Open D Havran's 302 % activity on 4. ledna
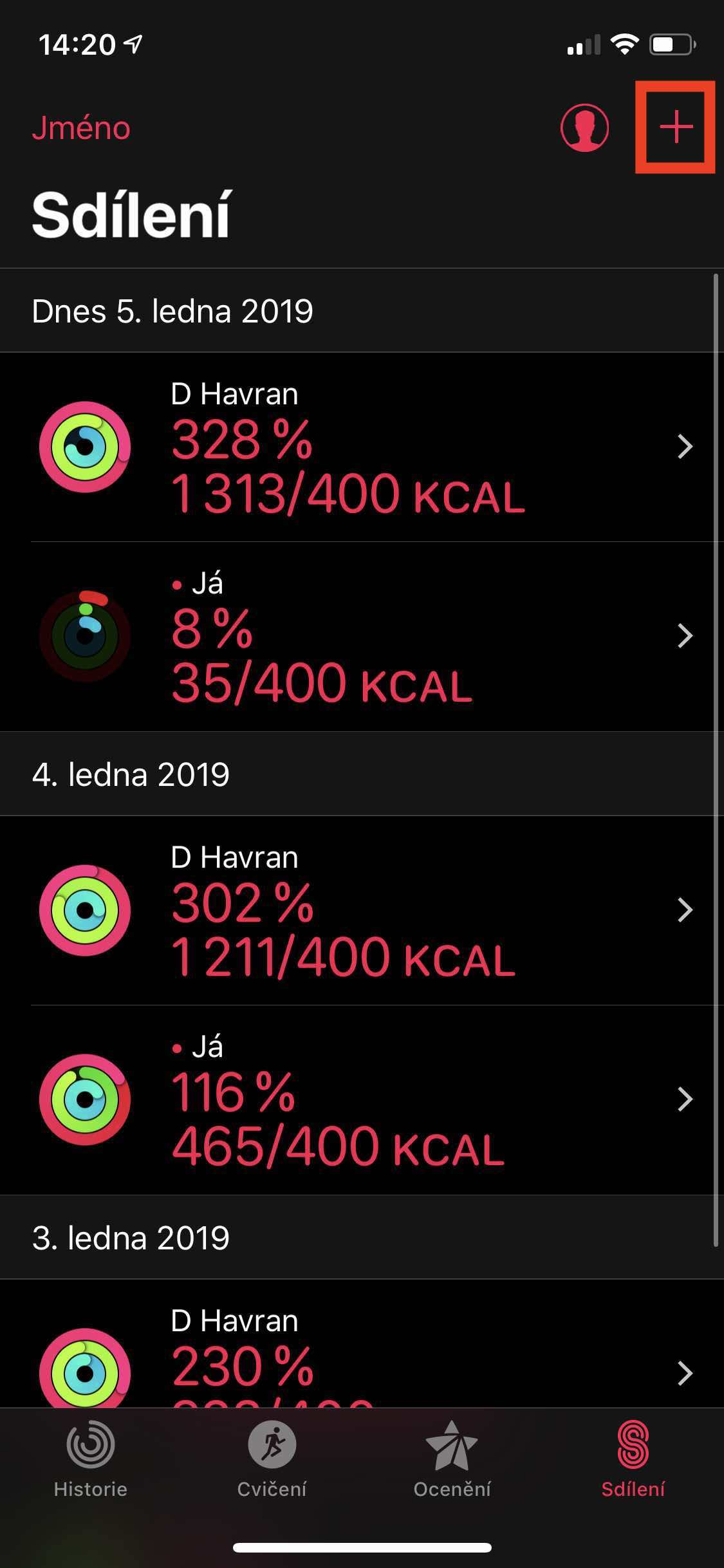 [362, 910]
